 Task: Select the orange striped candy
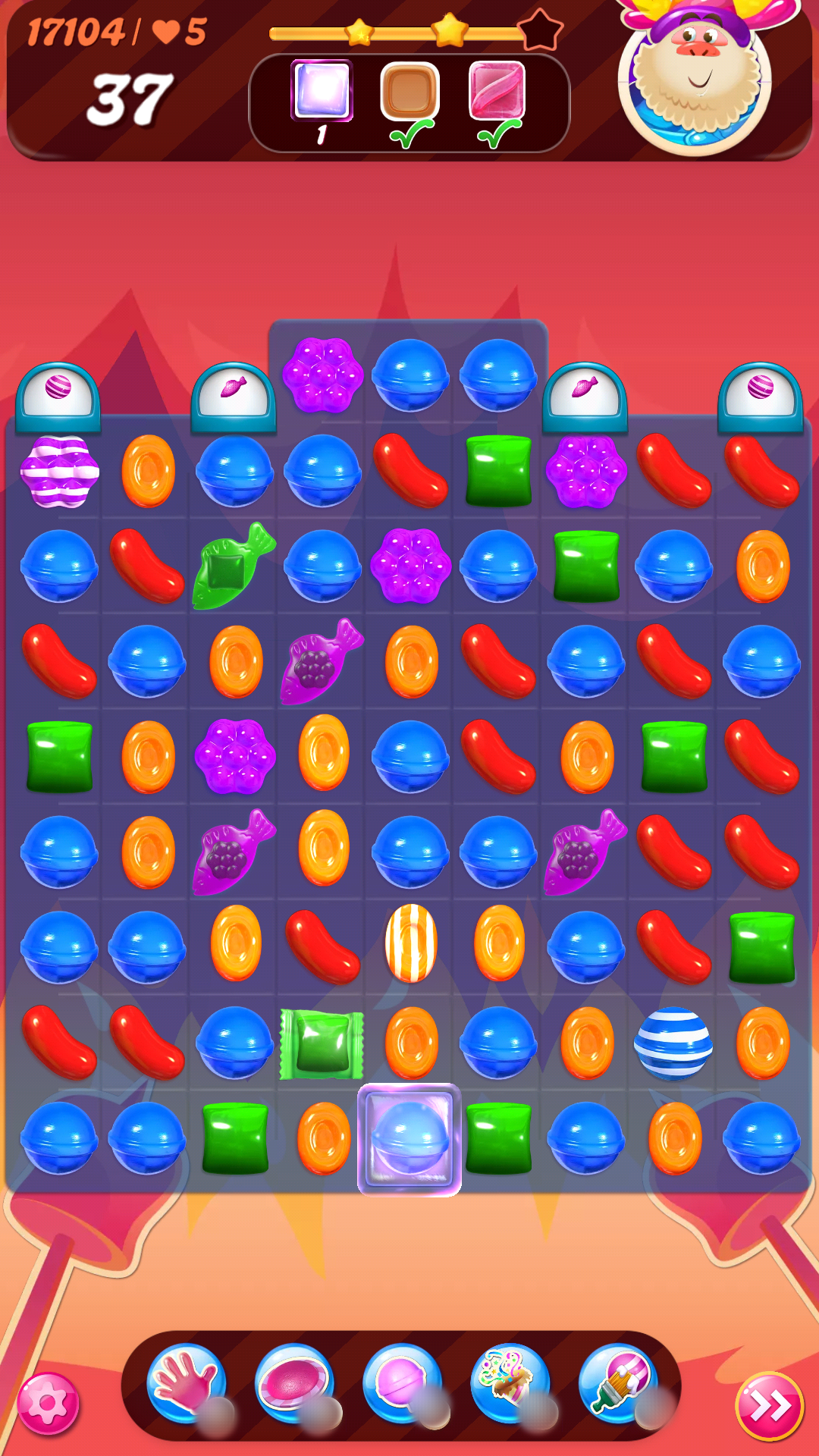[411, 943]
